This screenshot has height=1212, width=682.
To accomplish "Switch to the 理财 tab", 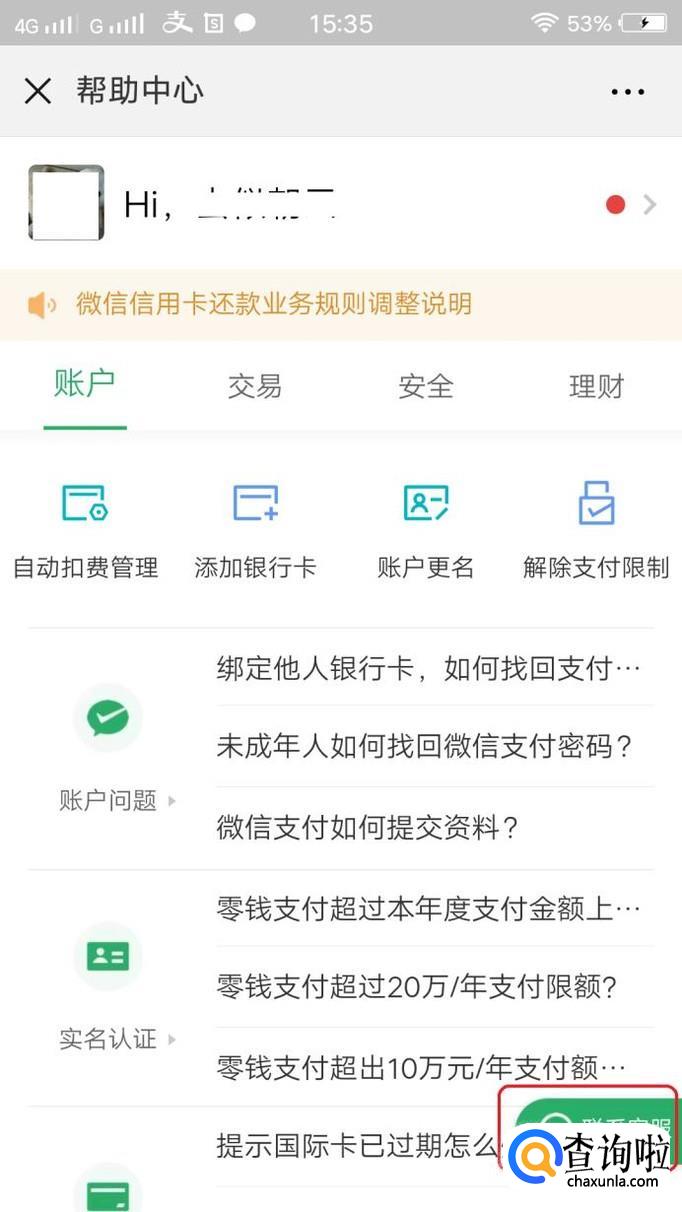I will click(596, 386).
